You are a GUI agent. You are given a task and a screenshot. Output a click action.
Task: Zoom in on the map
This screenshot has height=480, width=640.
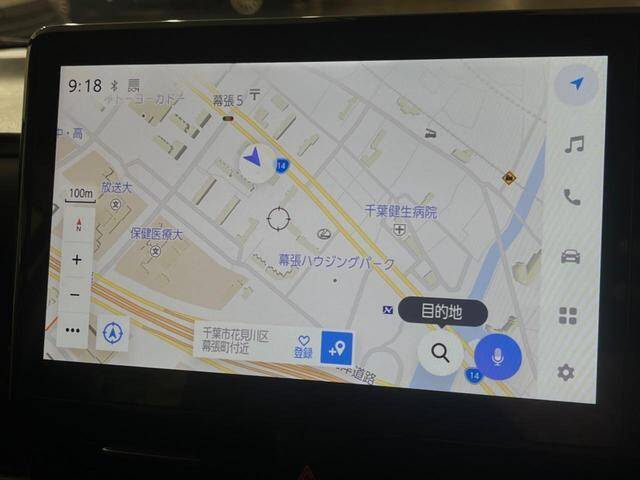[x=77, y=259]
